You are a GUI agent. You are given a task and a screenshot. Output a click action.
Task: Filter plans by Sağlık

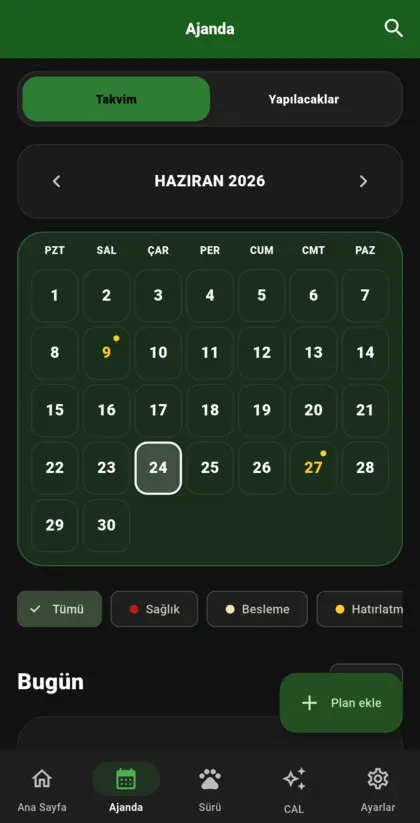(x=154, y=609)
